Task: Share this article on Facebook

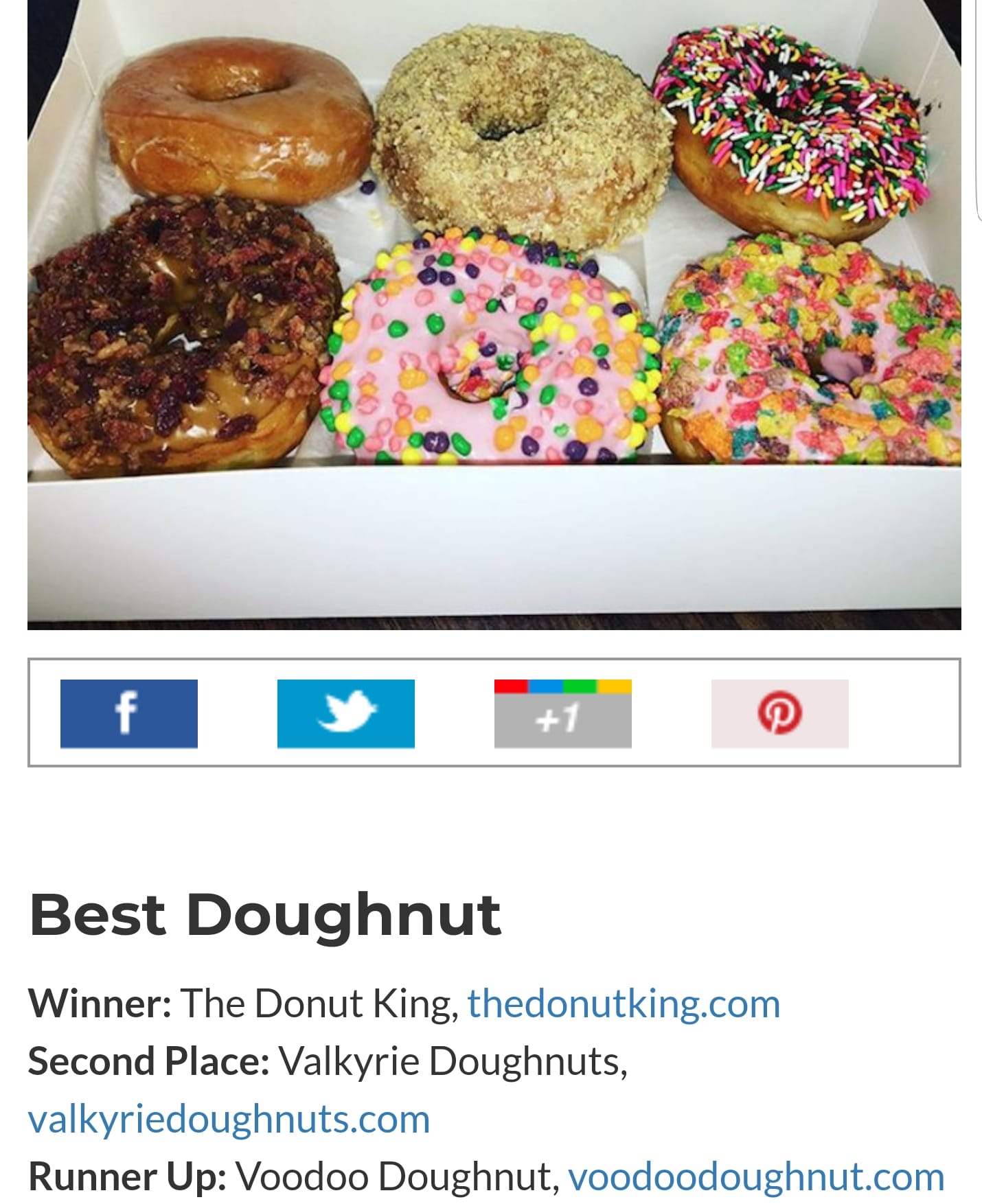Action: (x=129, y=713)
